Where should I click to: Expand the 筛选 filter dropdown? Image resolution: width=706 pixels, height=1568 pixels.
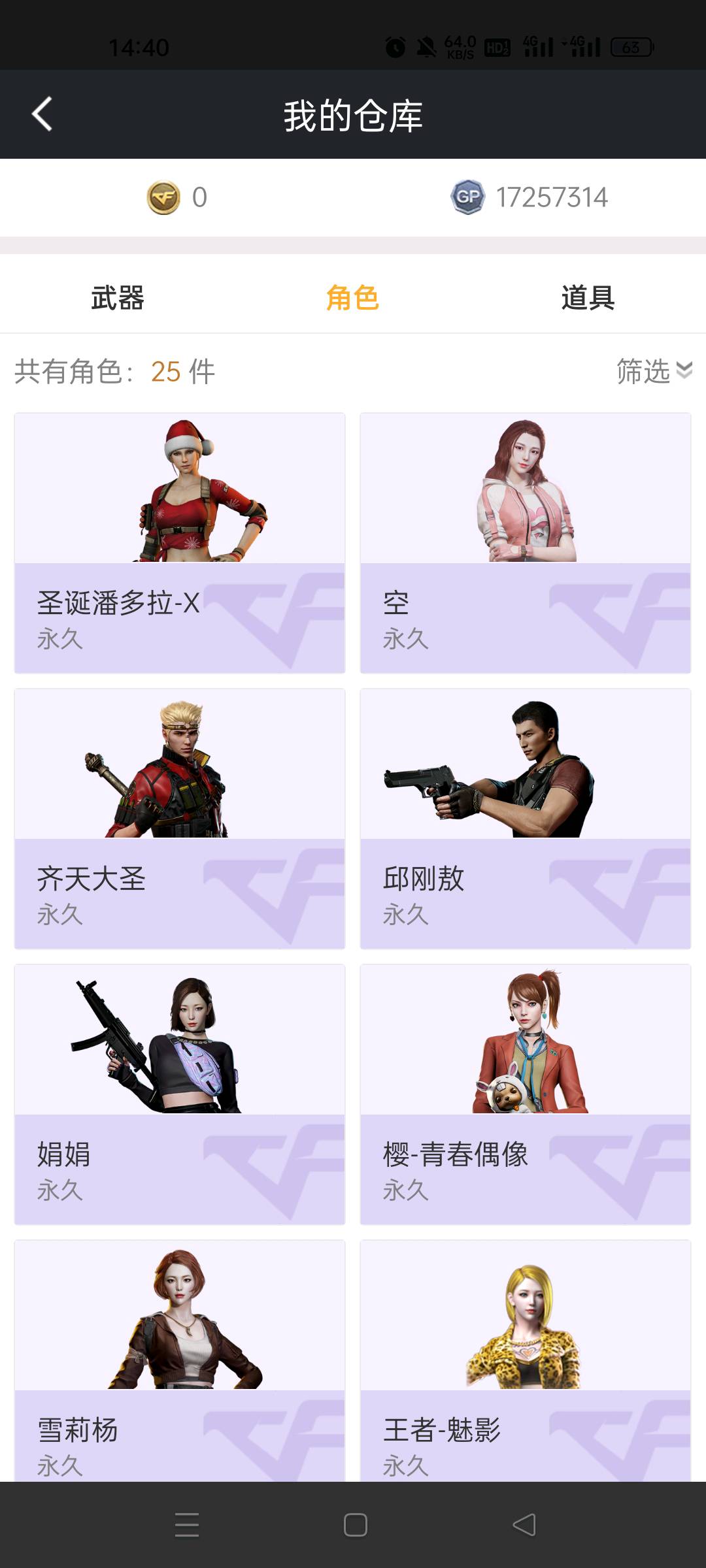654,371
